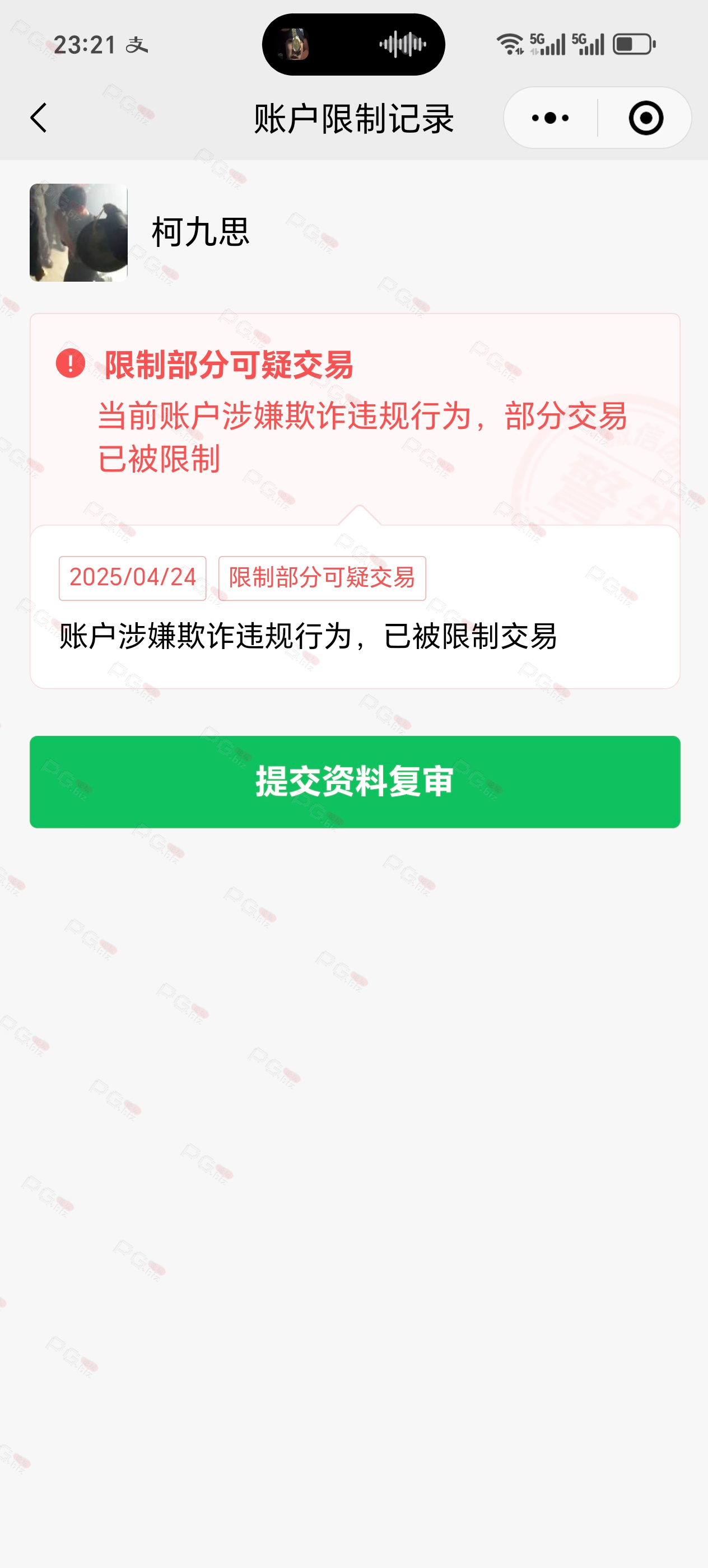Tap 提交资料复审 to submit review materials
This screenshot has height=1568, width=708.
(355, 782)
